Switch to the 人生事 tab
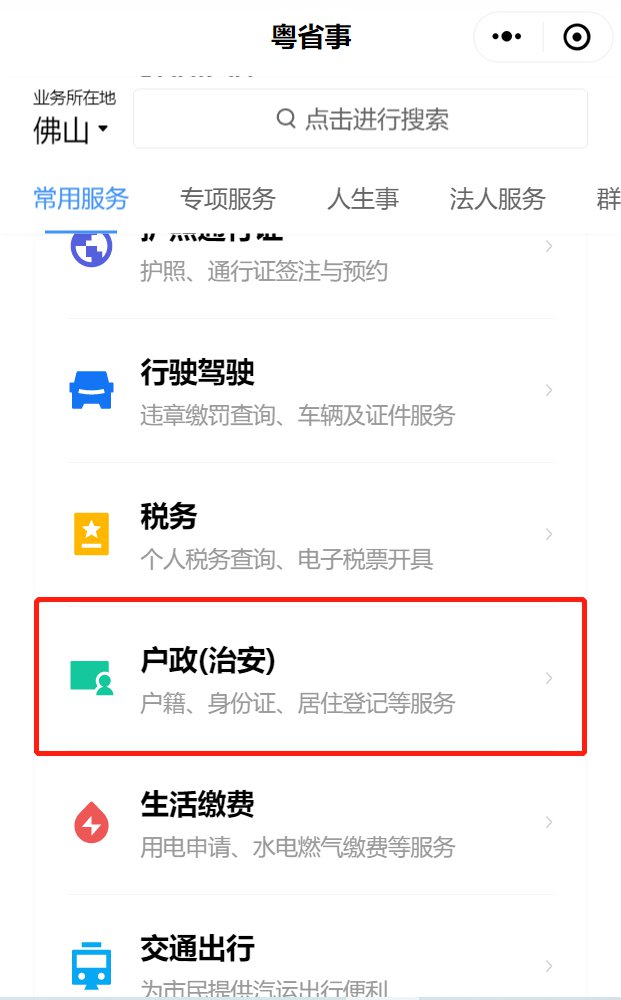This screenshot has width=621, height=1000. click(x=362, y=198)
